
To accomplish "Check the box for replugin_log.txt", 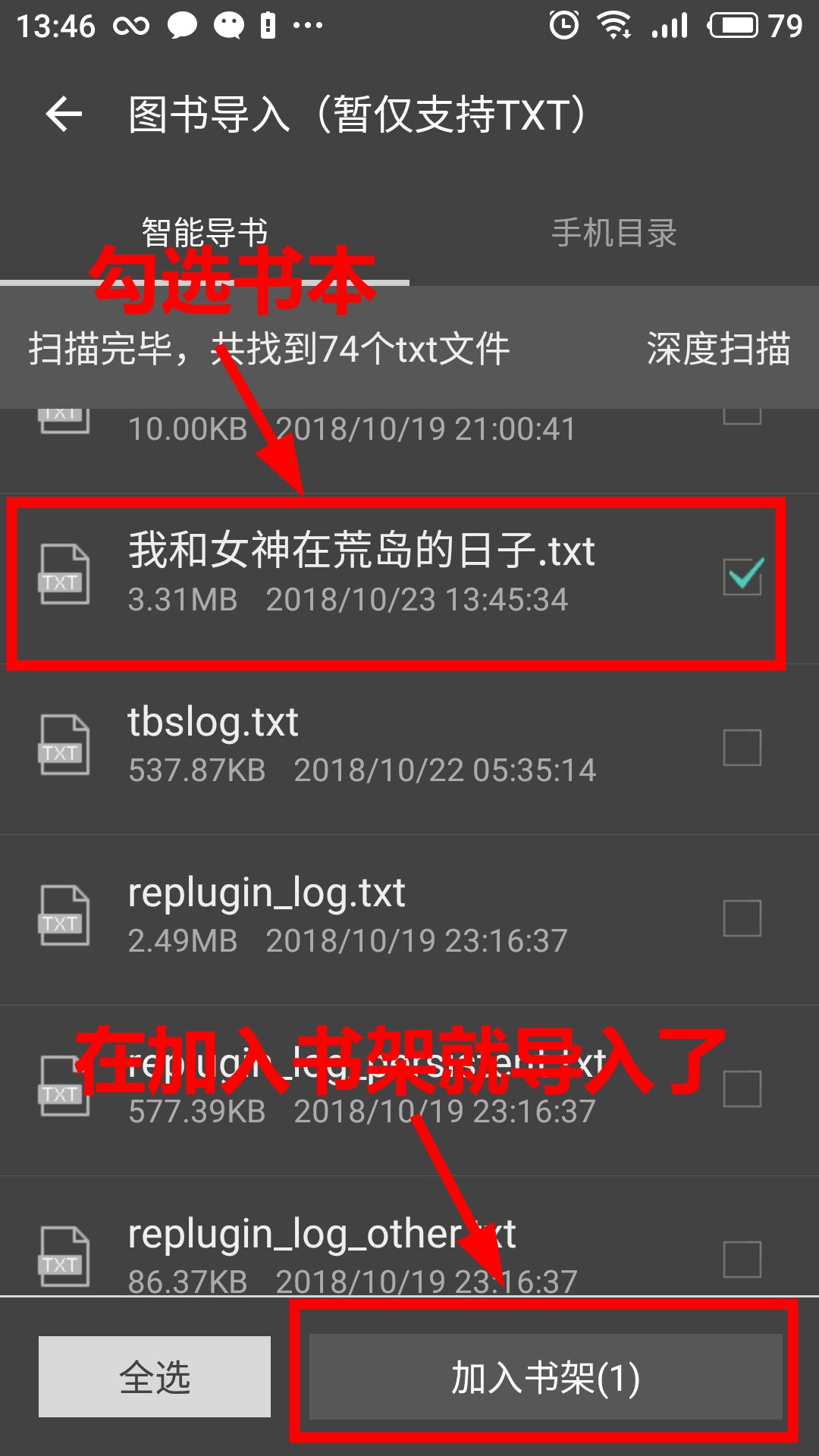I will pyautogui.click(x=742, y=918).
